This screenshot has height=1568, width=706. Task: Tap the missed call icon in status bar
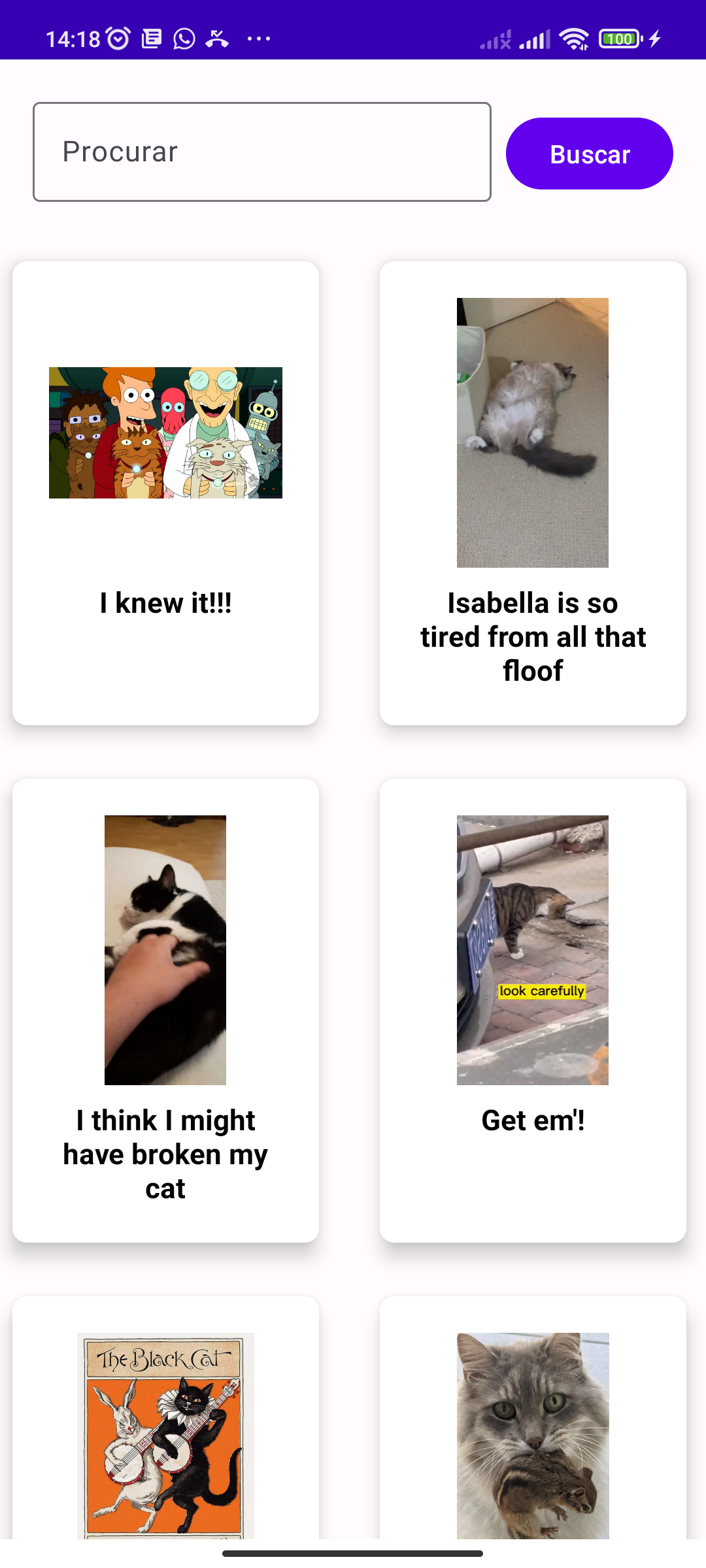pos(214,39)
